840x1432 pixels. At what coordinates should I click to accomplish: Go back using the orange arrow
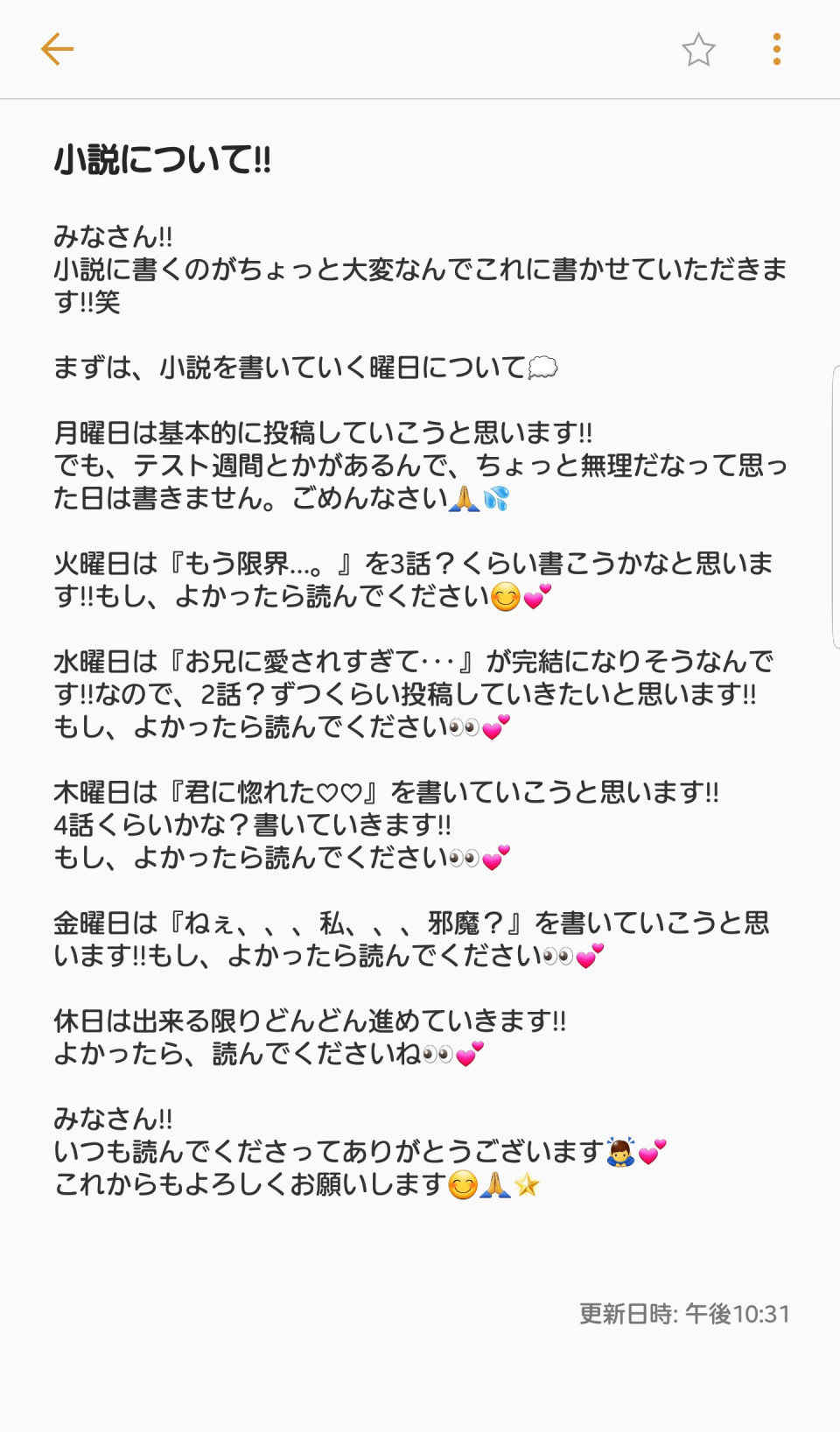click(57, 49)
